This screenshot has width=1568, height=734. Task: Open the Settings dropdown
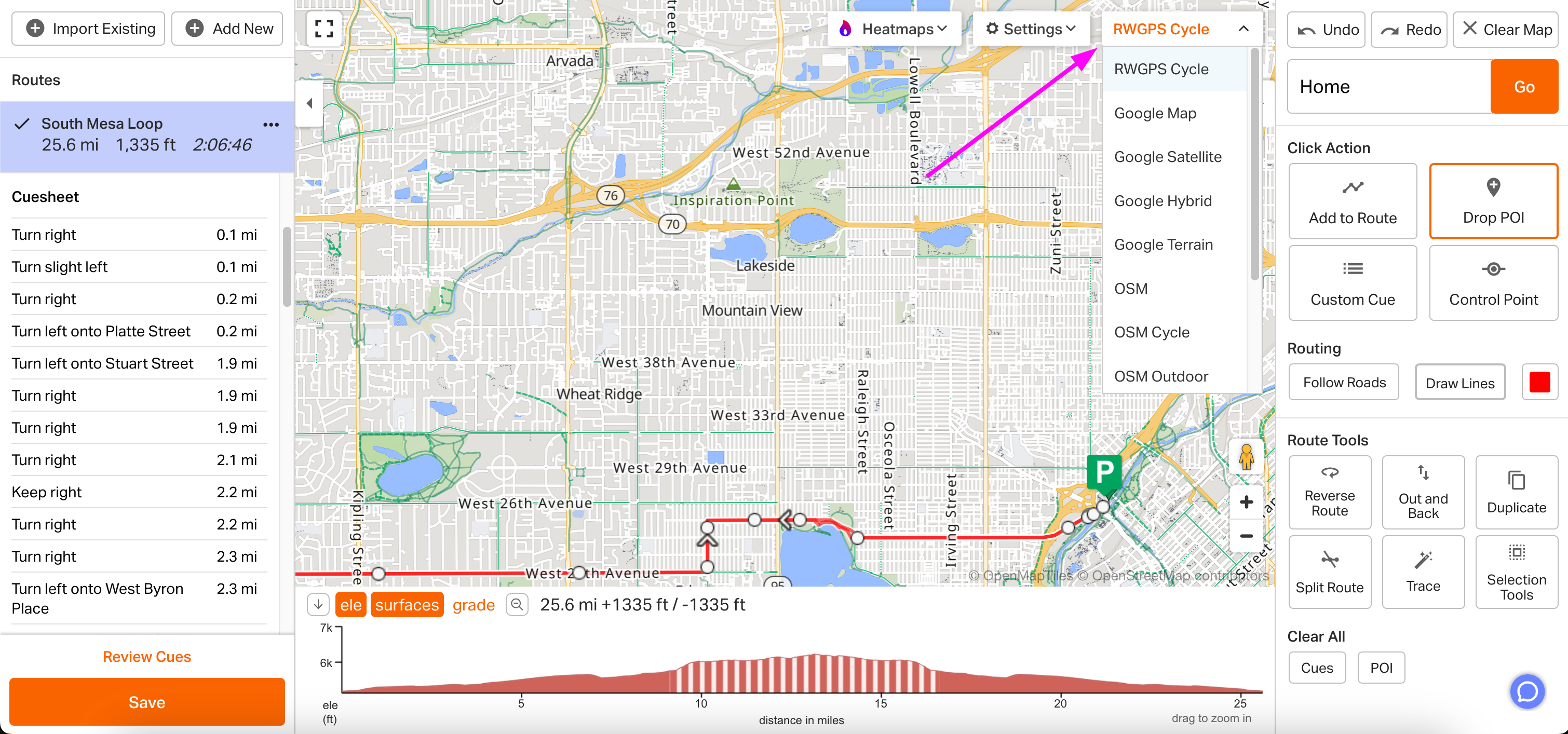[1031, 29]
